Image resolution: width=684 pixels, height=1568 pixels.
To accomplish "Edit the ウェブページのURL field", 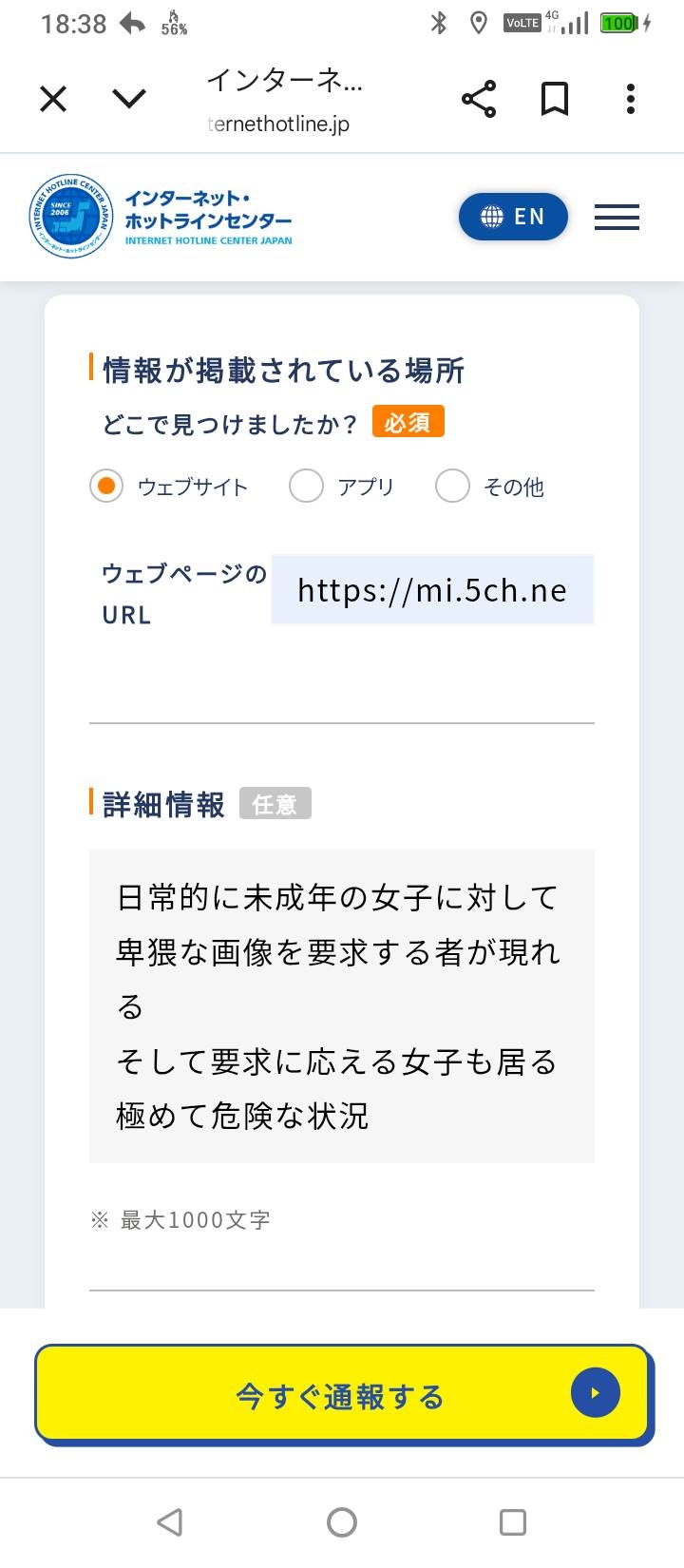I will (x=432, y=590).
